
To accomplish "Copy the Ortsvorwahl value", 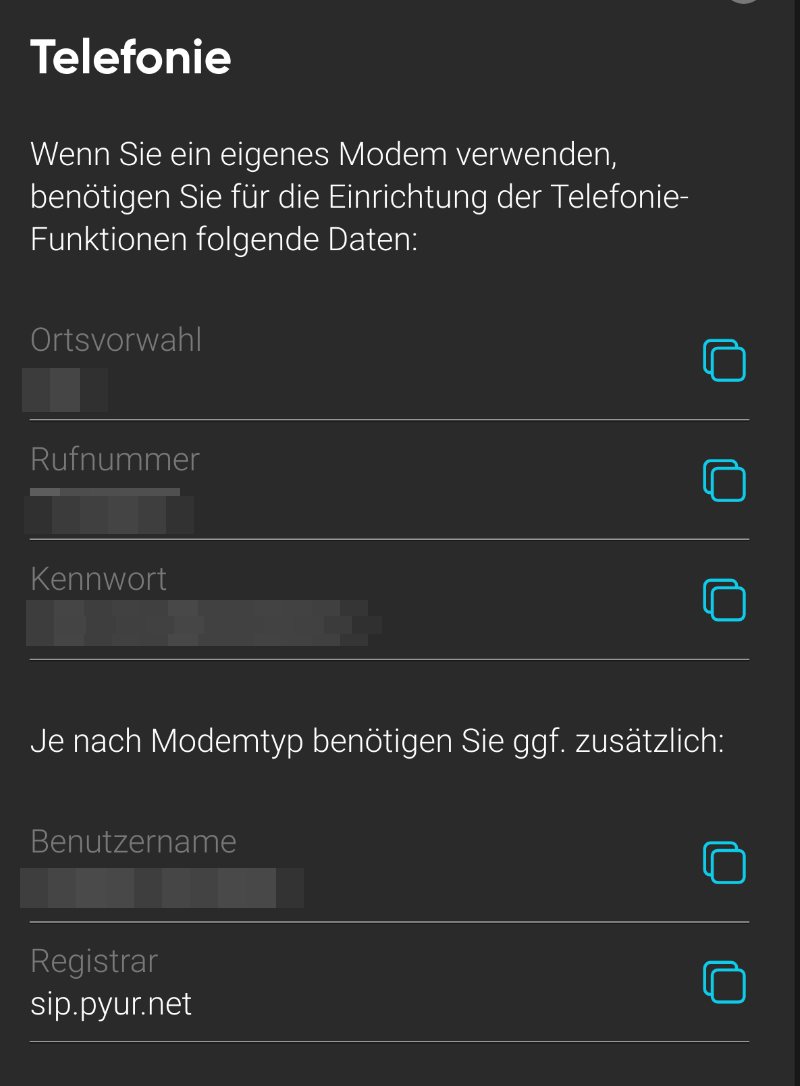I will point(725,361).
